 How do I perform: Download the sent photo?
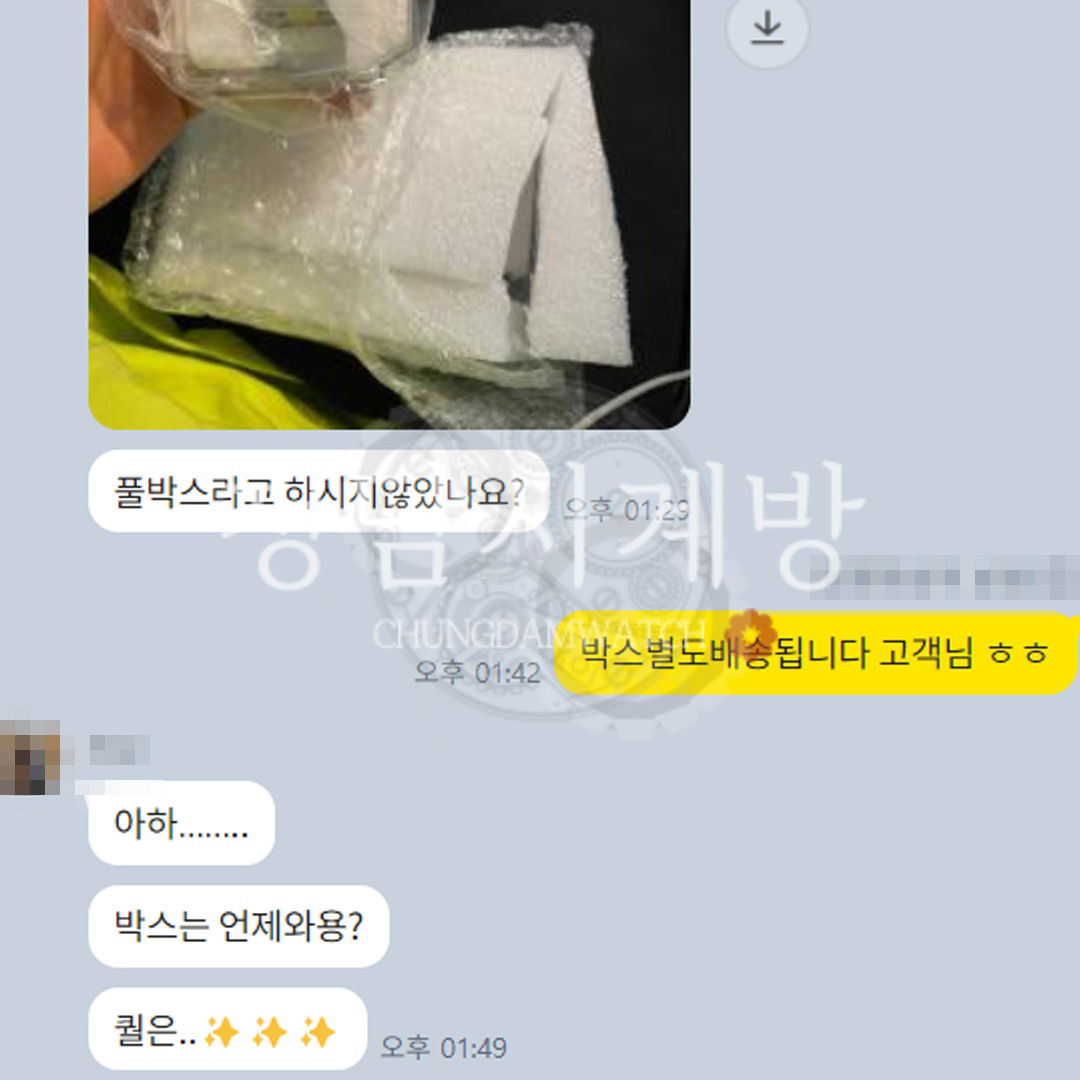click(x=767, y=31)
